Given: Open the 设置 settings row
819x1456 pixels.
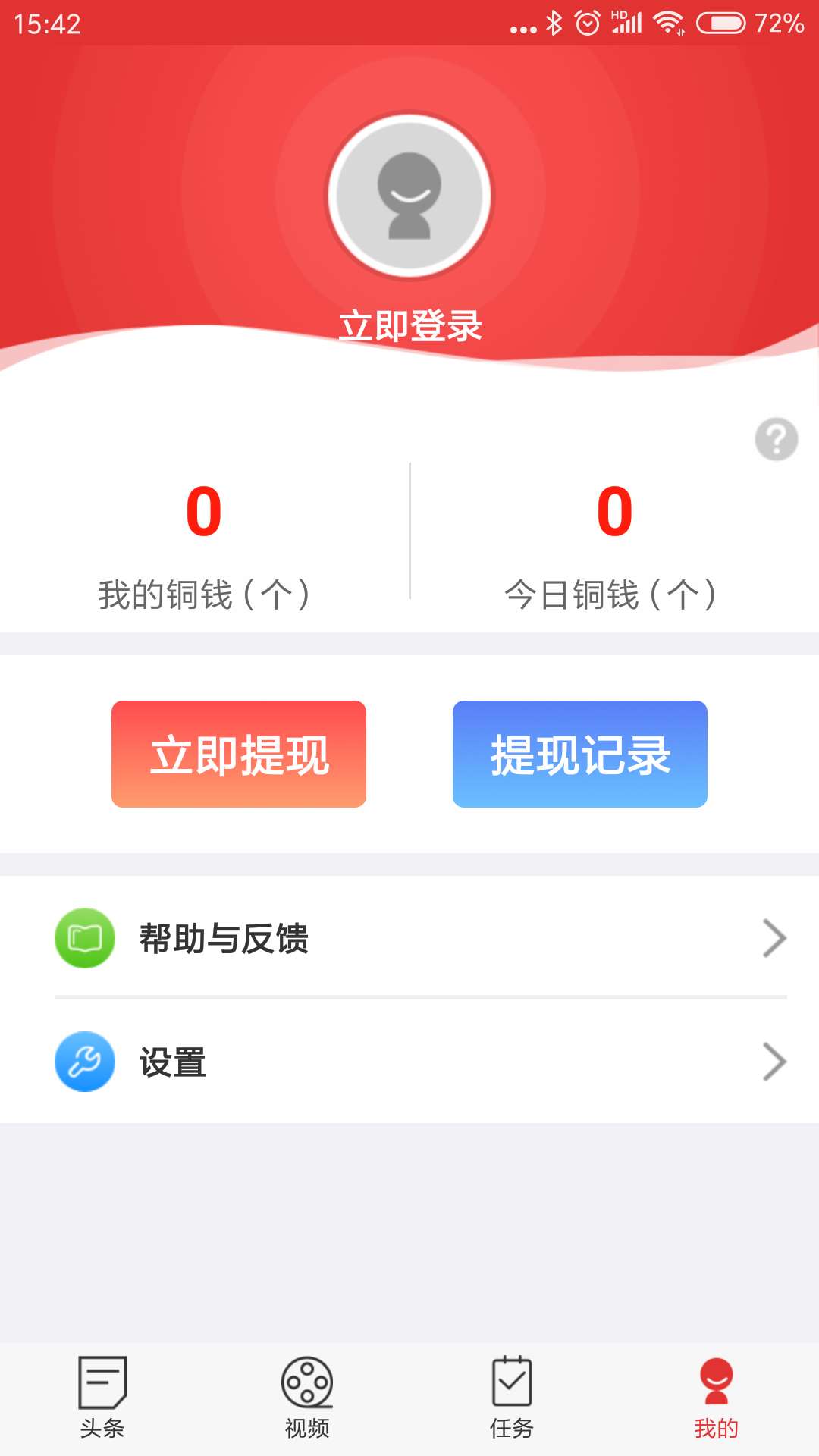Looking at the screenshot, I should point(409,1062).
